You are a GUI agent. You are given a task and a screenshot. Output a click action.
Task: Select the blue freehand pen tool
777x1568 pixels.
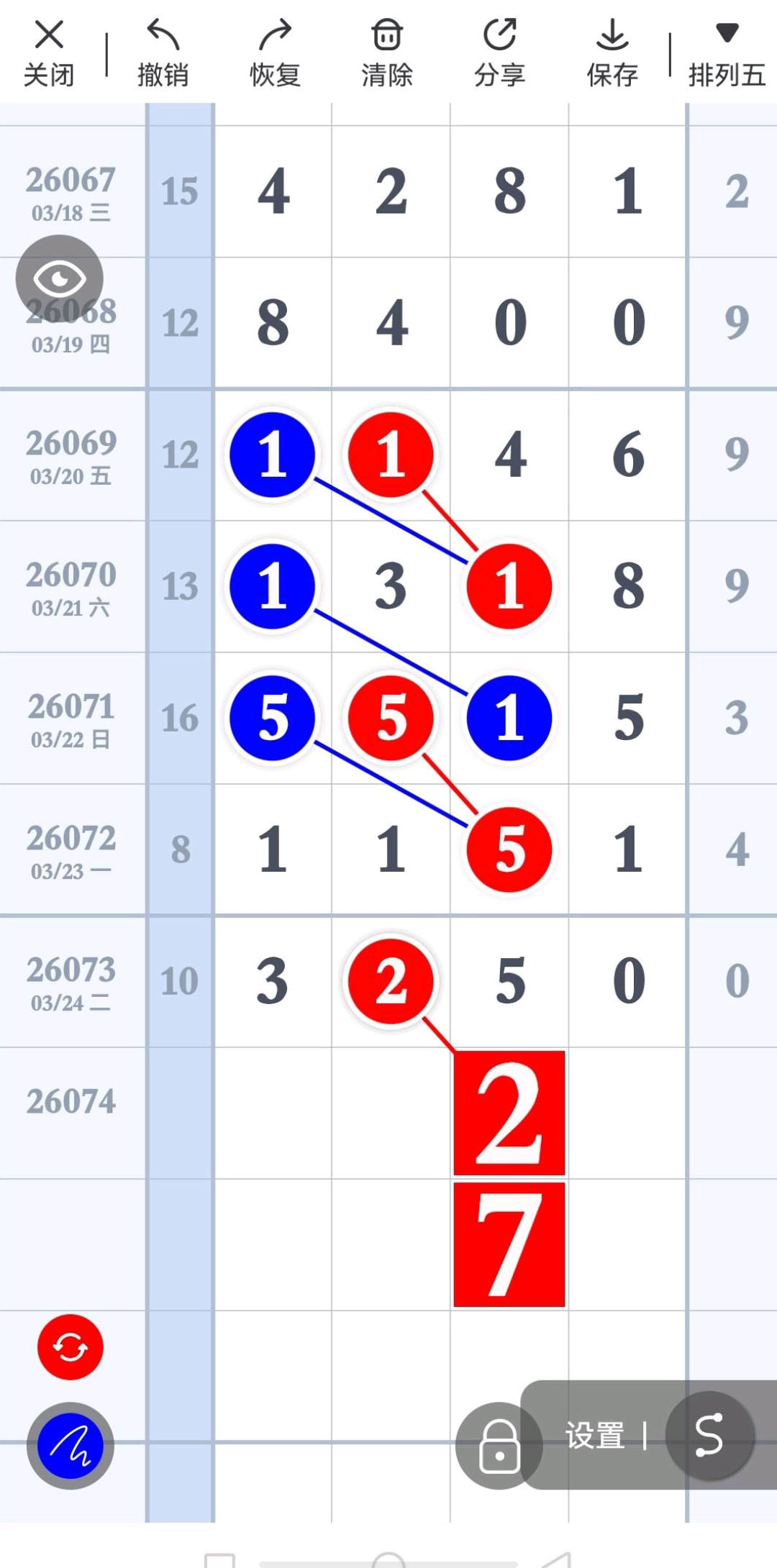point(71,1446)
